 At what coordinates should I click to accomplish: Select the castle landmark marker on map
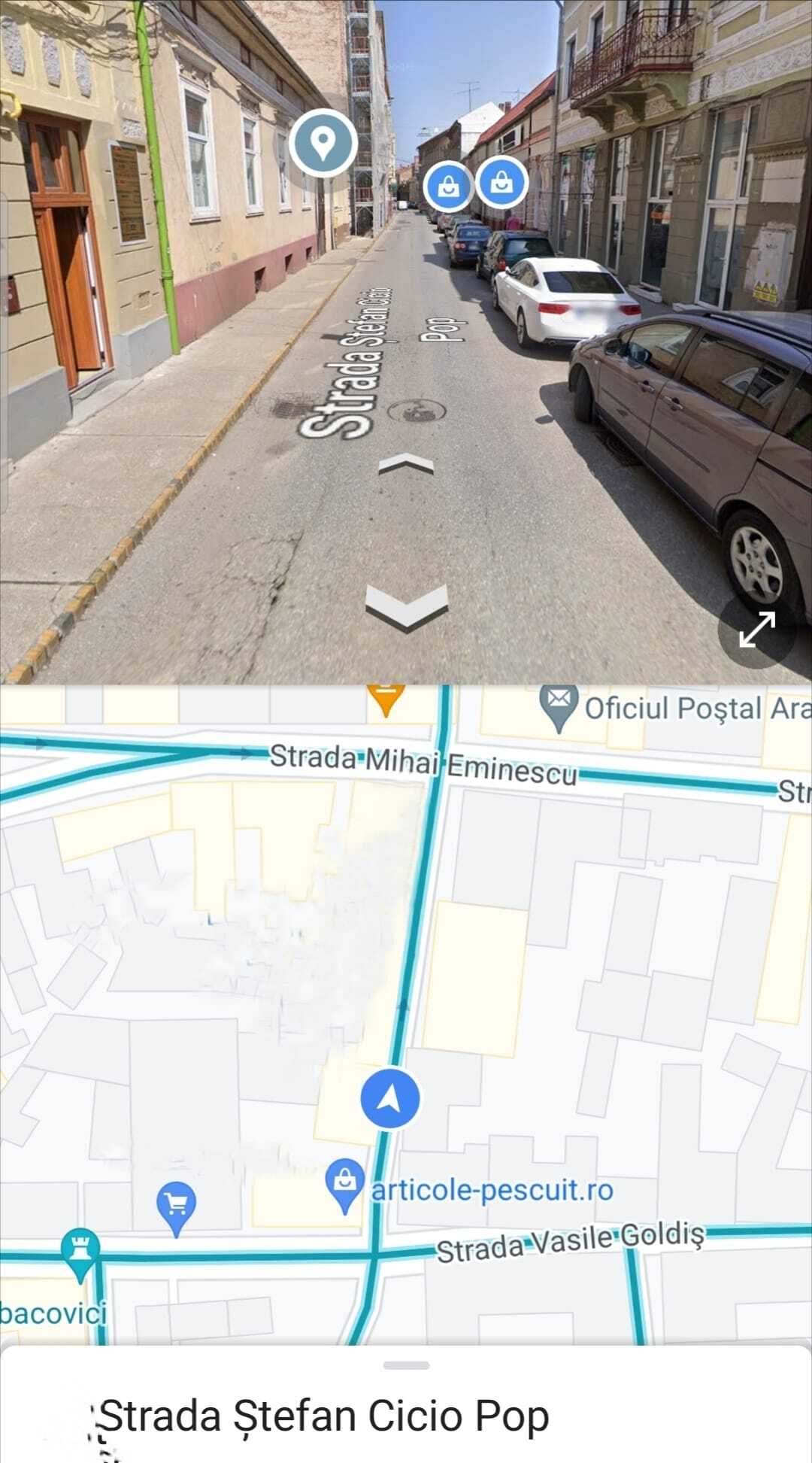pyautogui.click(x=80, y=1250)
